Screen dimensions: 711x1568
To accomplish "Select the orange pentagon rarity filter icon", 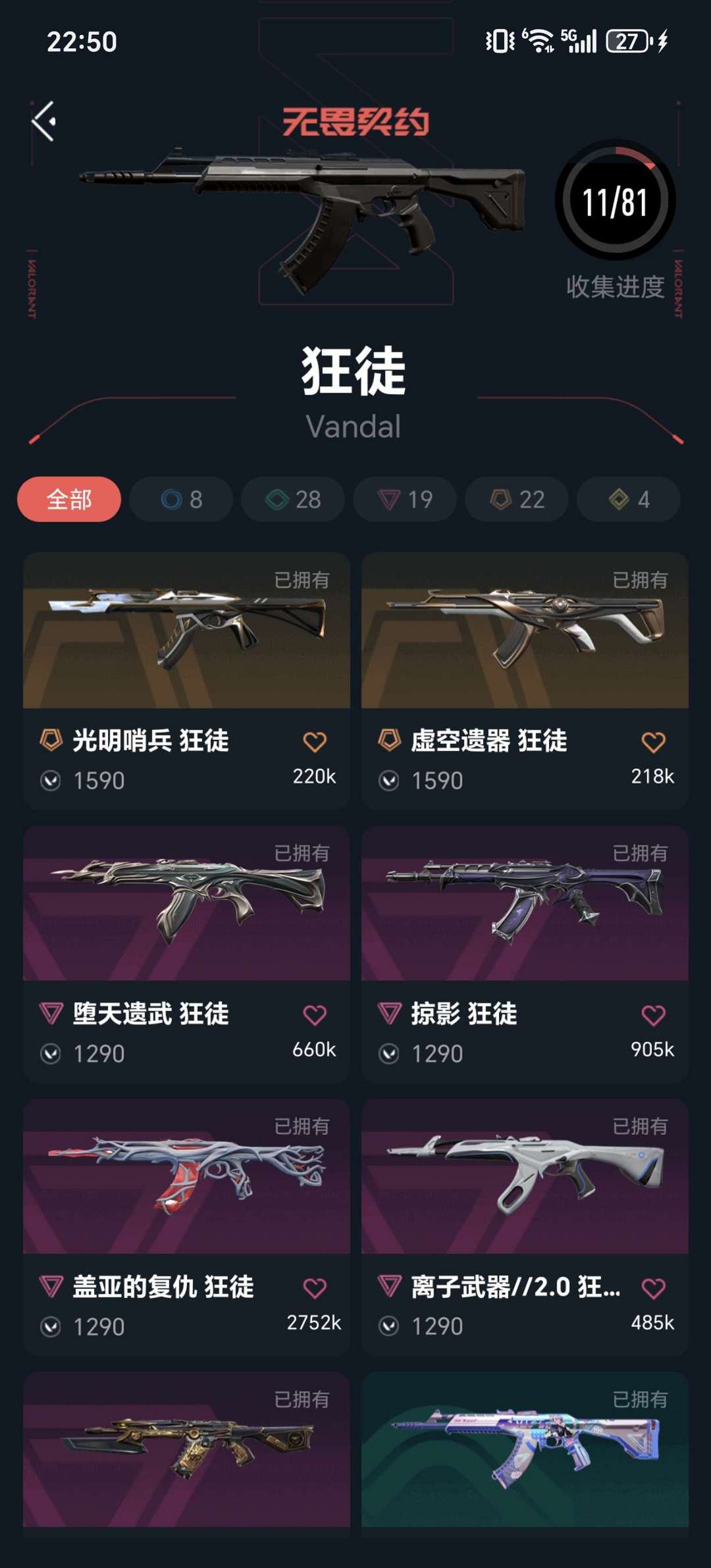I will pos(502,500).
